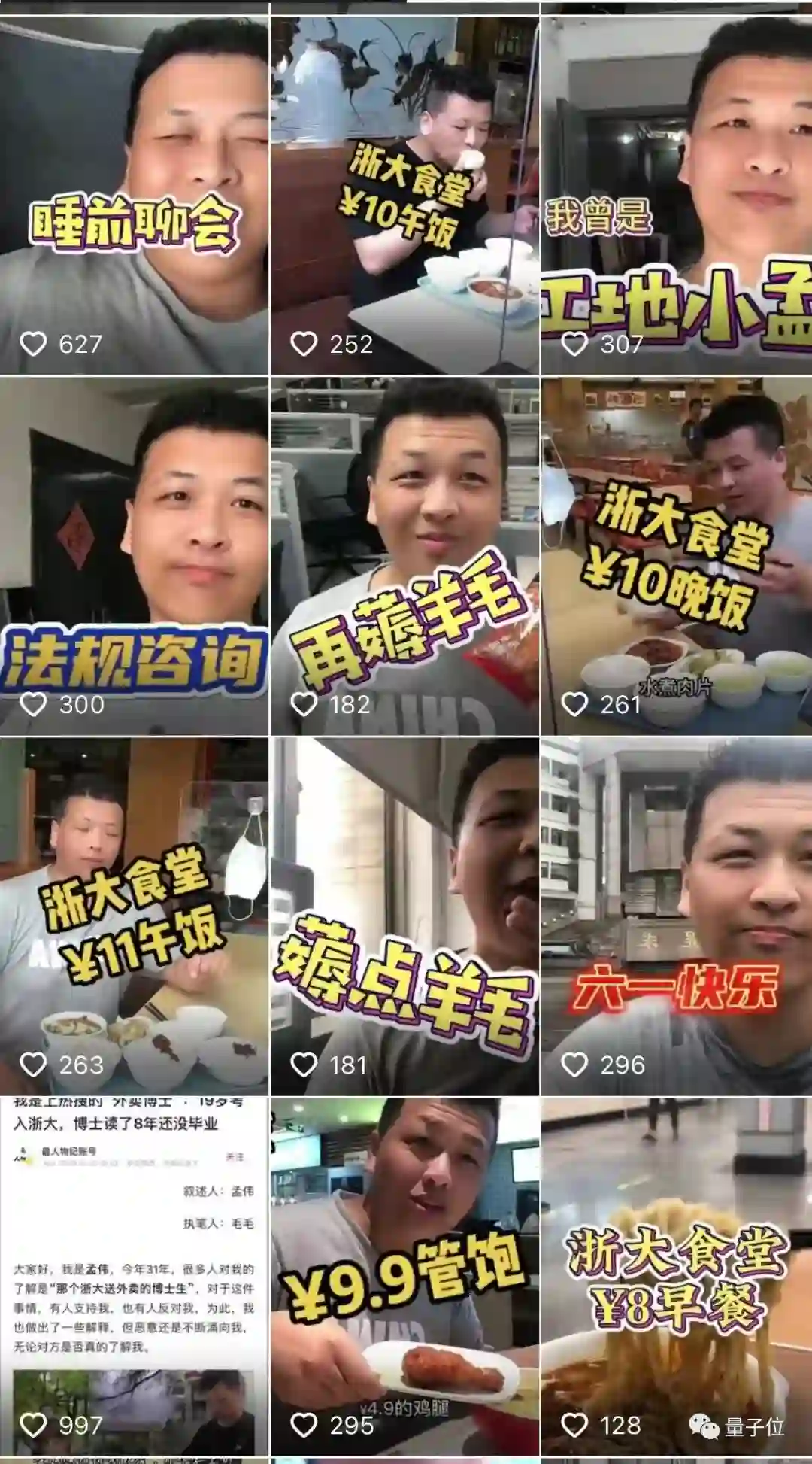
Task: Watch the 法规咨询 video
Action: 134,557
